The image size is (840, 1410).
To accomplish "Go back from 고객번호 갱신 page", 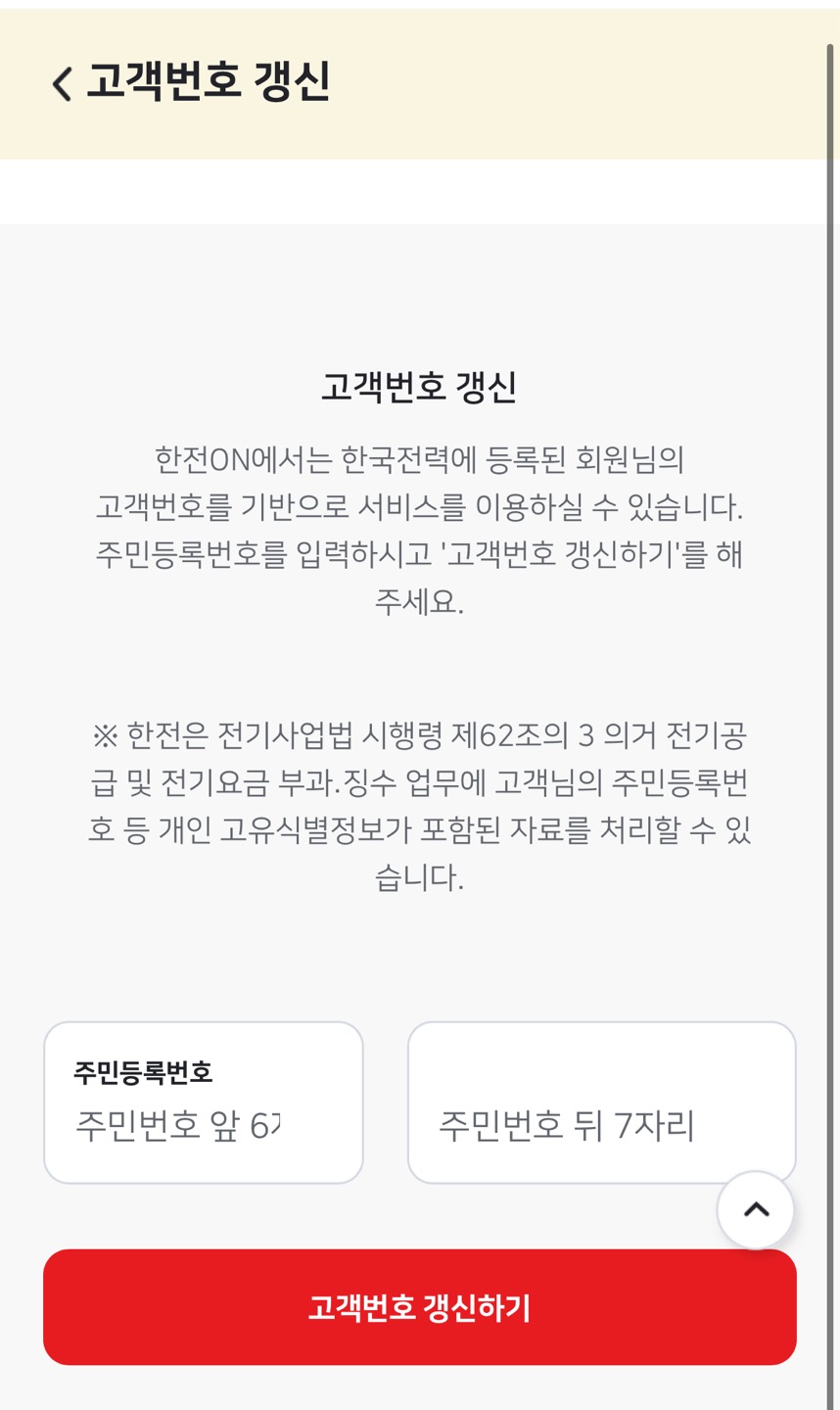I will point(63,83).
